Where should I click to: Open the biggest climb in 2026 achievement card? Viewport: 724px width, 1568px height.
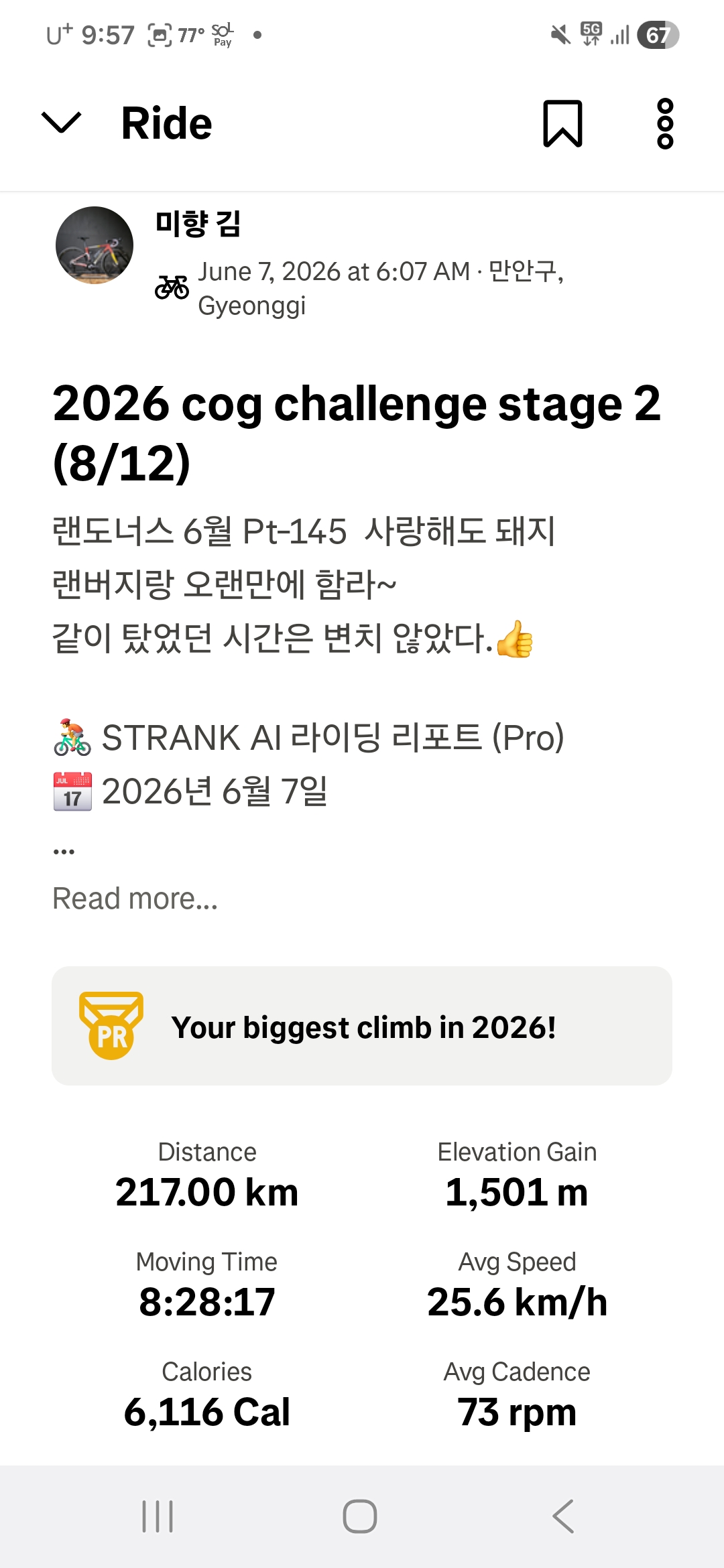(362, 1026)
